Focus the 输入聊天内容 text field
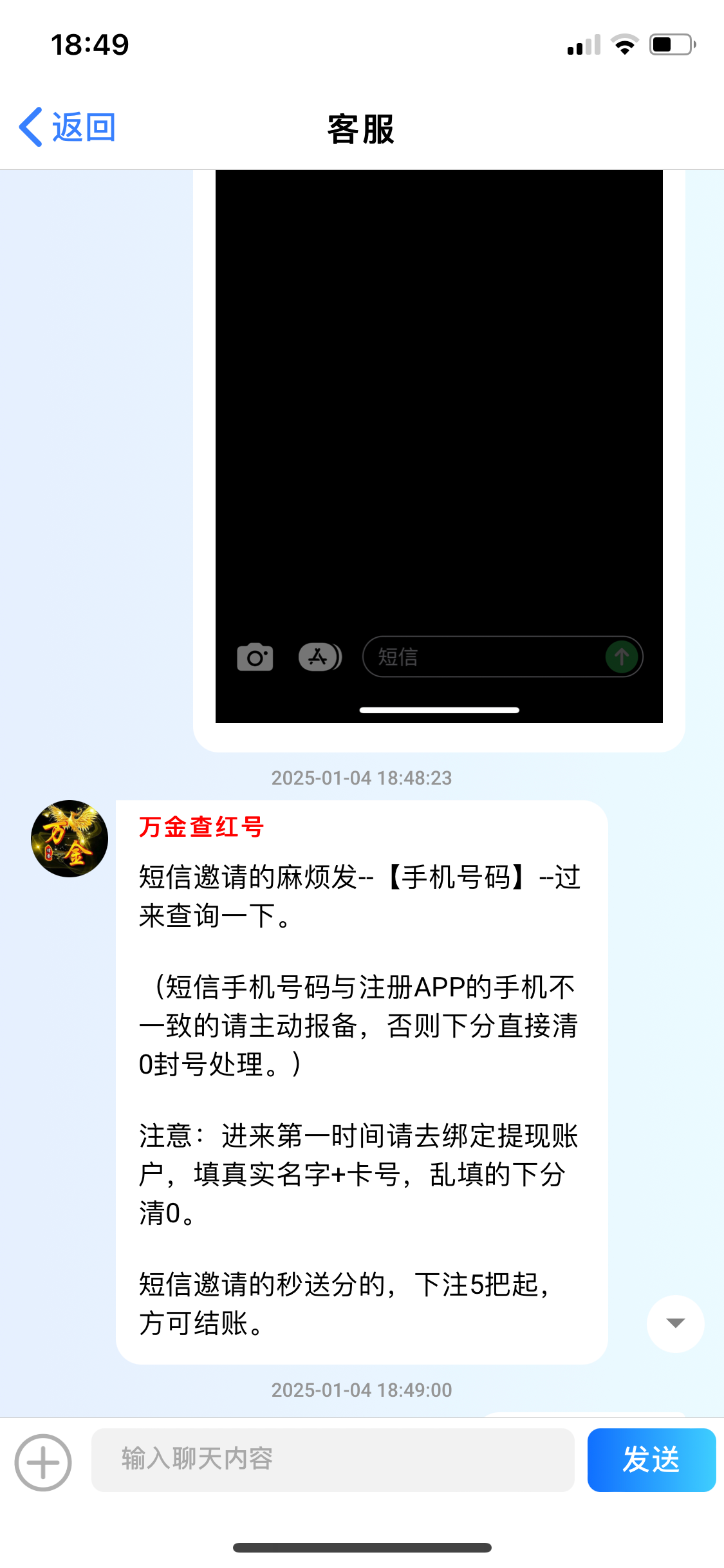The height and width of the screenshot is (1568, 724). pos(333,1460)
